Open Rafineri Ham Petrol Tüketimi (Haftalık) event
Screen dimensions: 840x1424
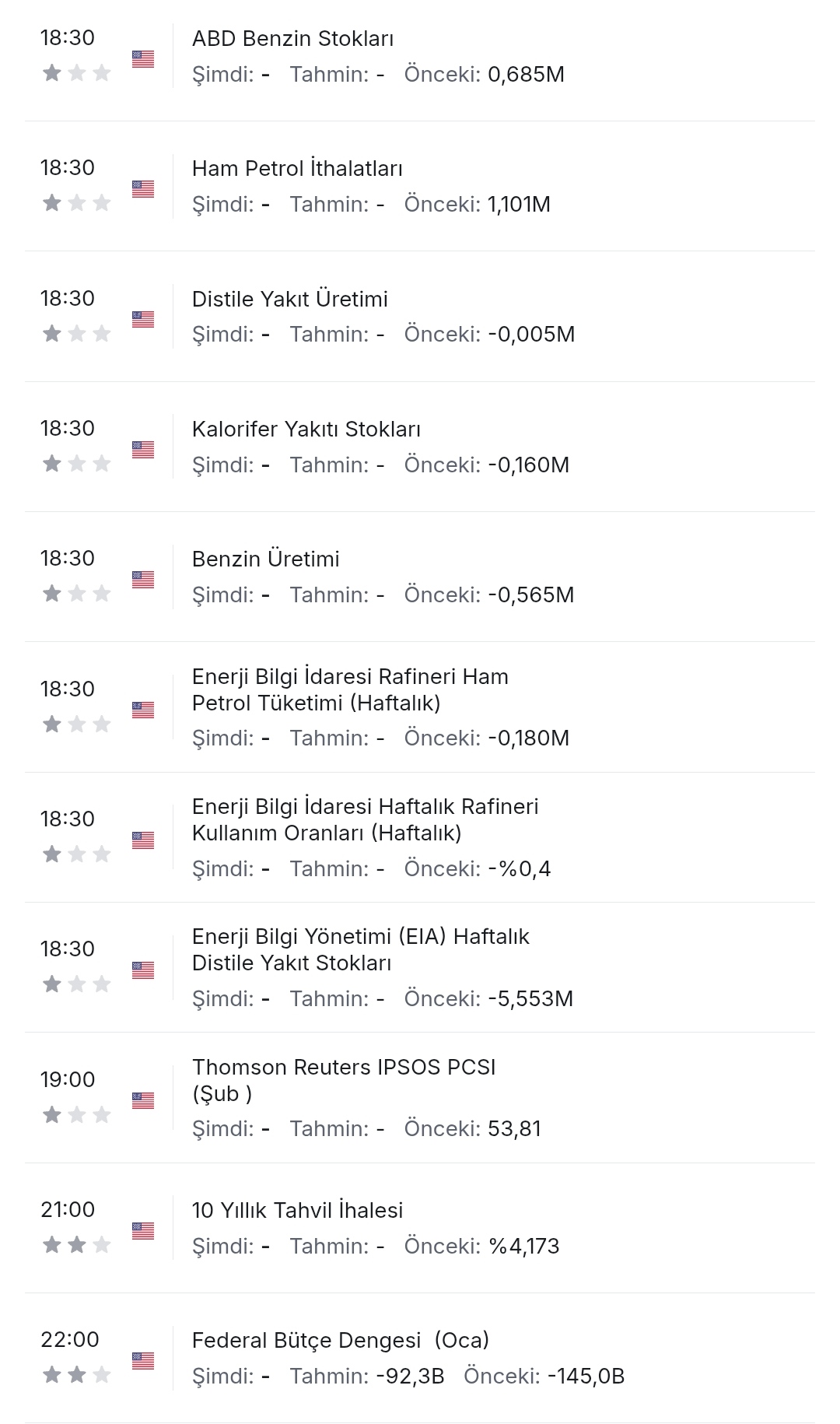[350, 690]
